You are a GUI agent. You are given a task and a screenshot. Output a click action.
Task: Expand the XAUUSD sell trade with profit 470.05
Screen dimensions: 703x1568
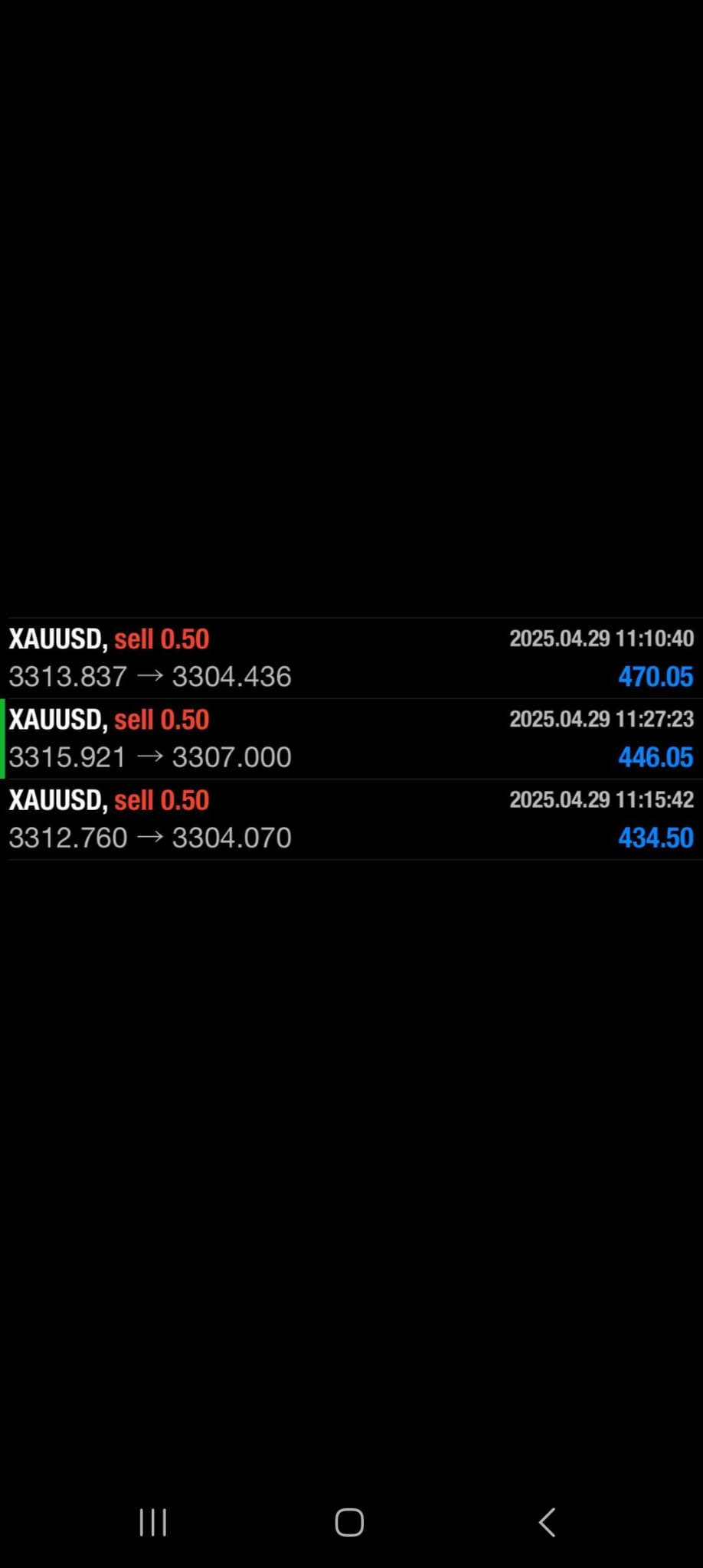pyautogui.click(x=351, y=658)
